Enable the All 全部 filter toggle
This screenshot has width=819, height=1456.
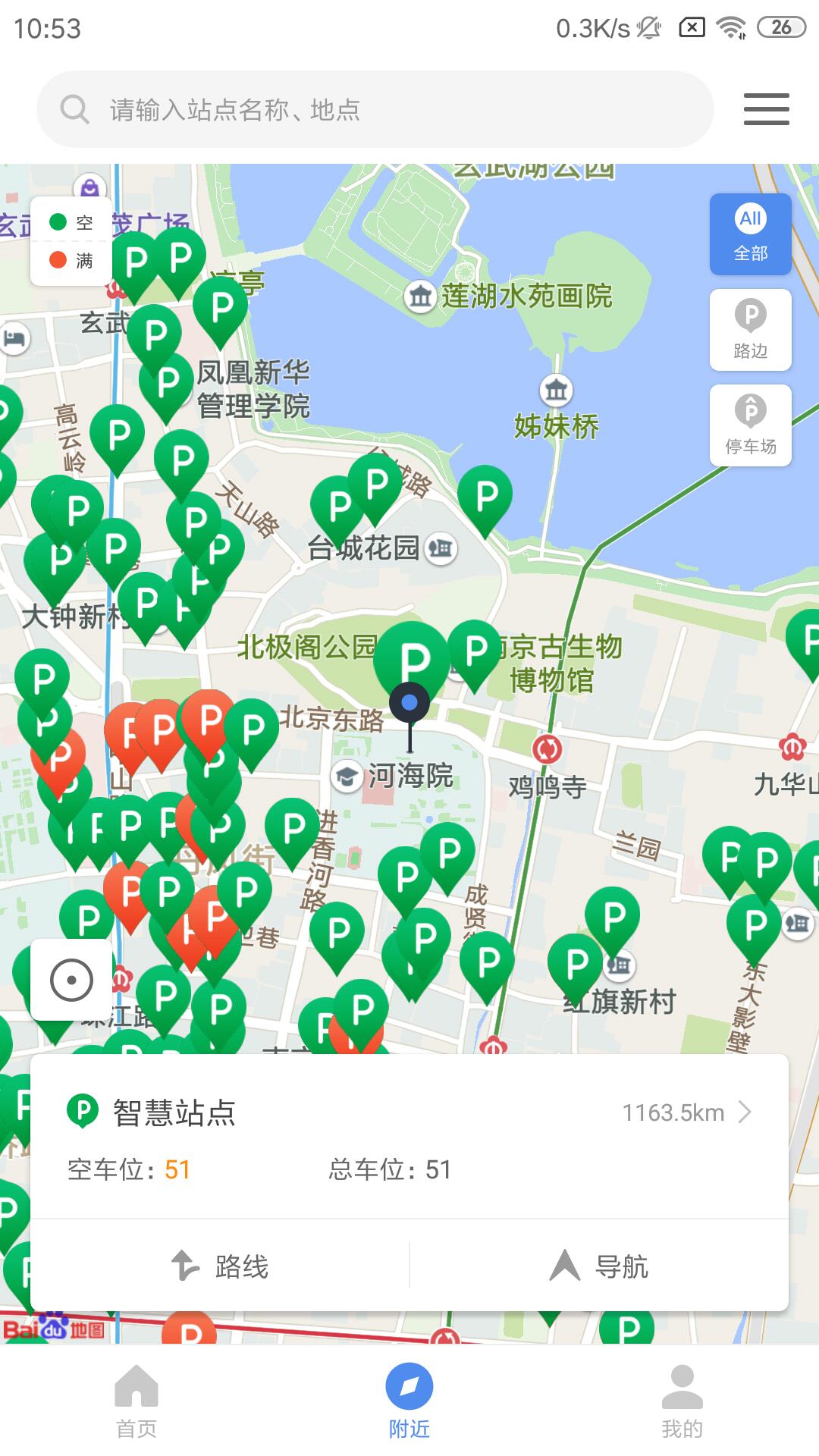749,234
